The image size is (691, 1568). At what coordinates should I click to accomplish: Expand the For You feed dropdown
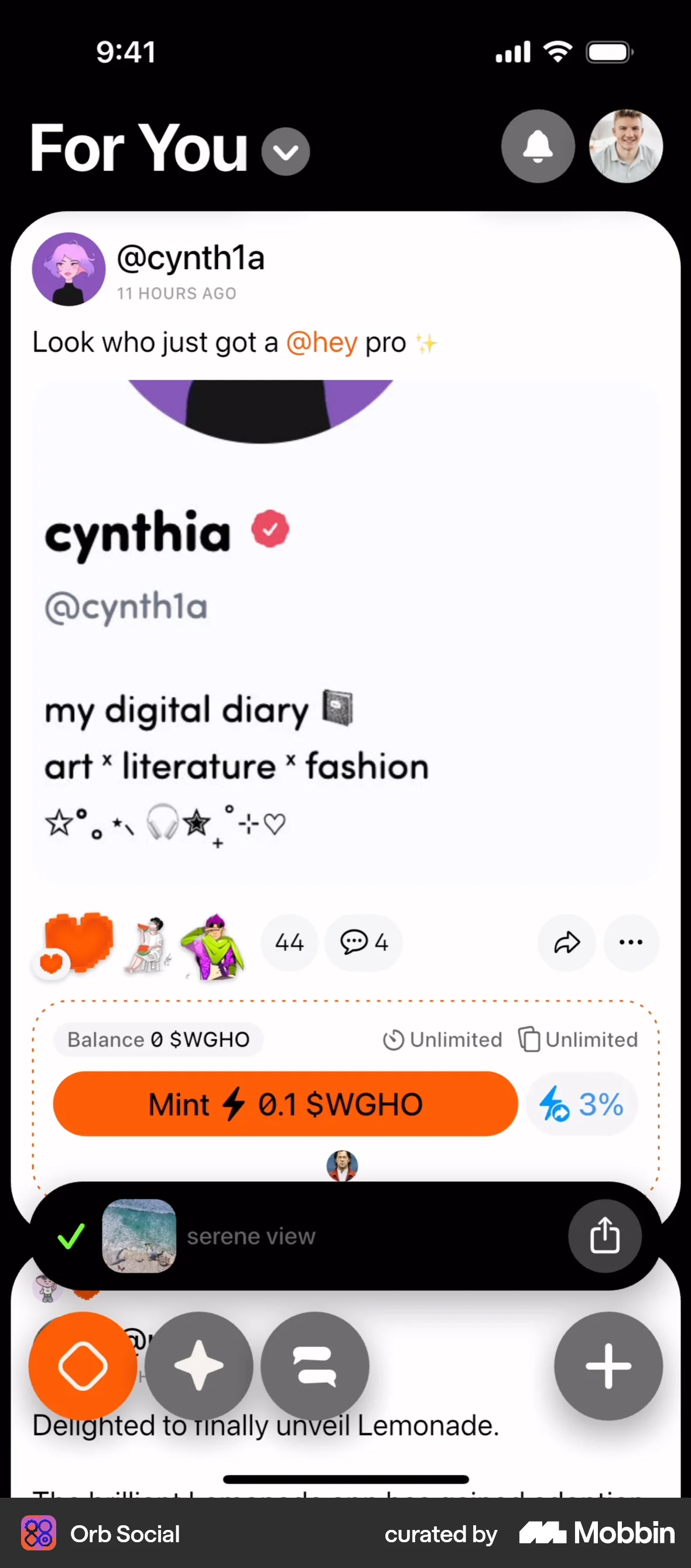[x=285, y=152]
